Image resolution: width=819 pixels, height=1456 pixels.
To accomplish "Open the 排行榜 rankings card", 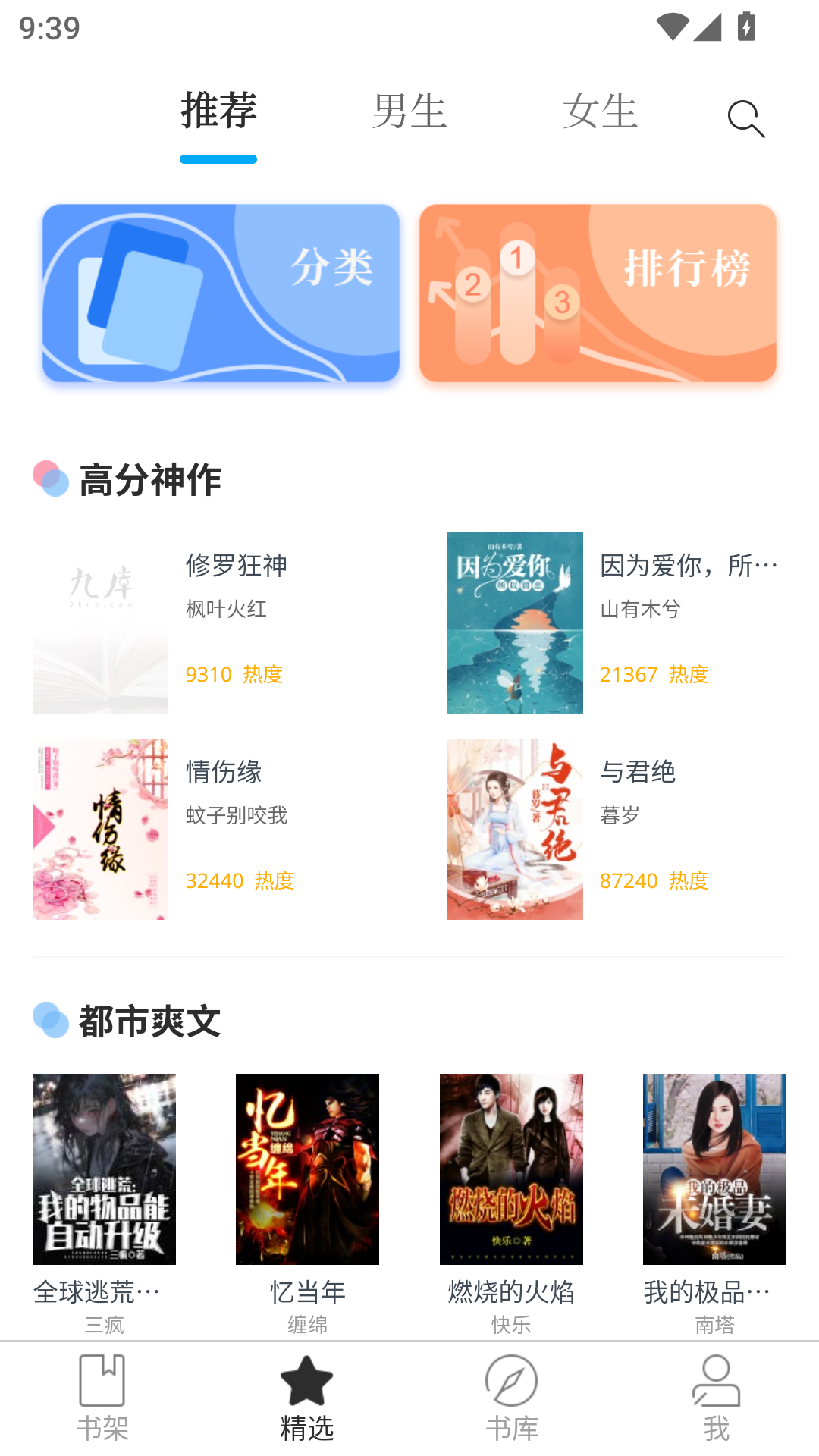I will pyautogui.click(x=598, y=292).
